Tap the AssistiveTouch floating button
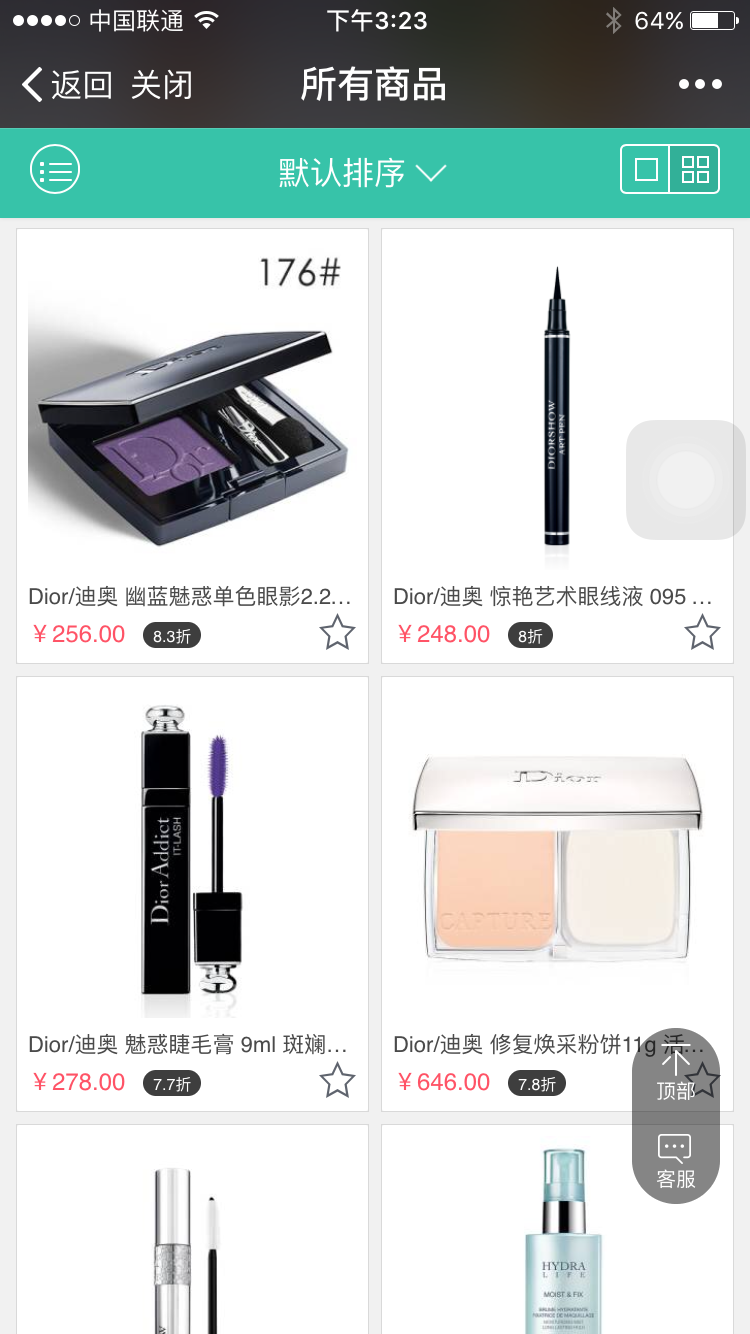 (686, 480)
